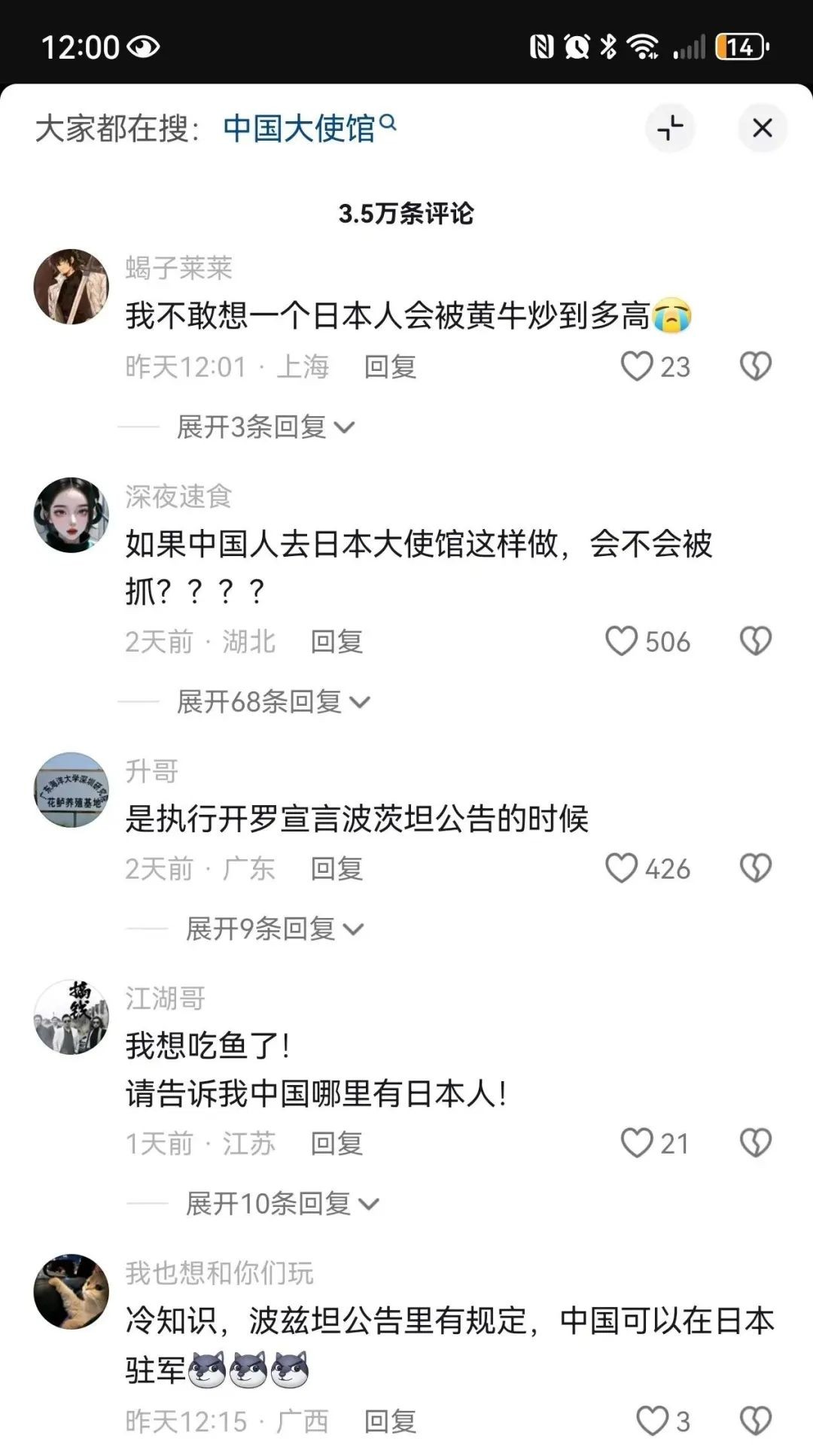
Task: Open 江湖哥's profile avatar
Action: tap(72, 1017)
